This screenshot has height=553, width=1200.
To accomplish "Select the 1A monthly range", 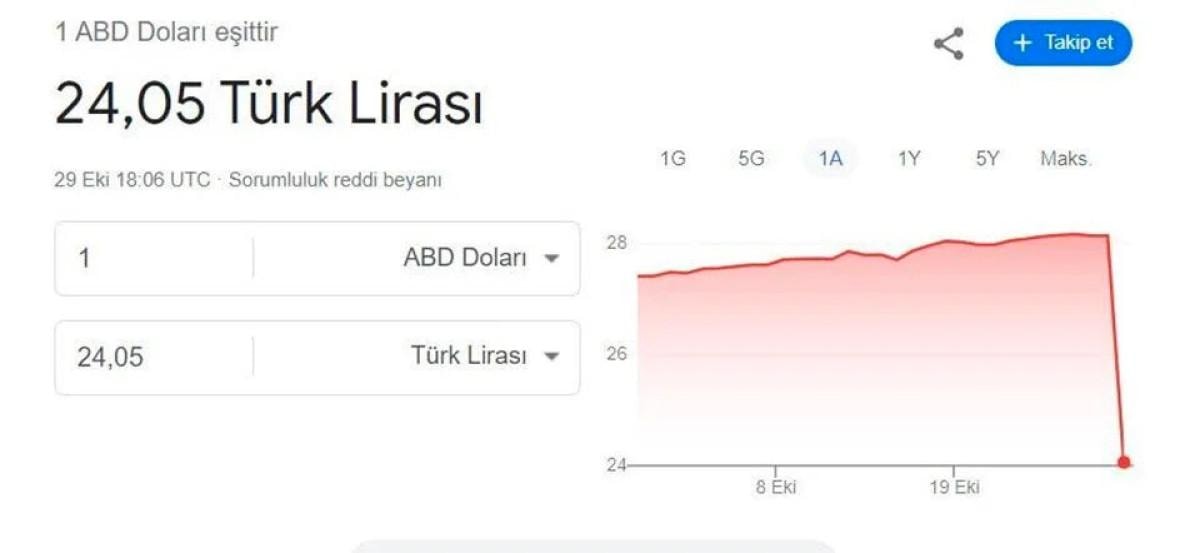I will 830,159.
